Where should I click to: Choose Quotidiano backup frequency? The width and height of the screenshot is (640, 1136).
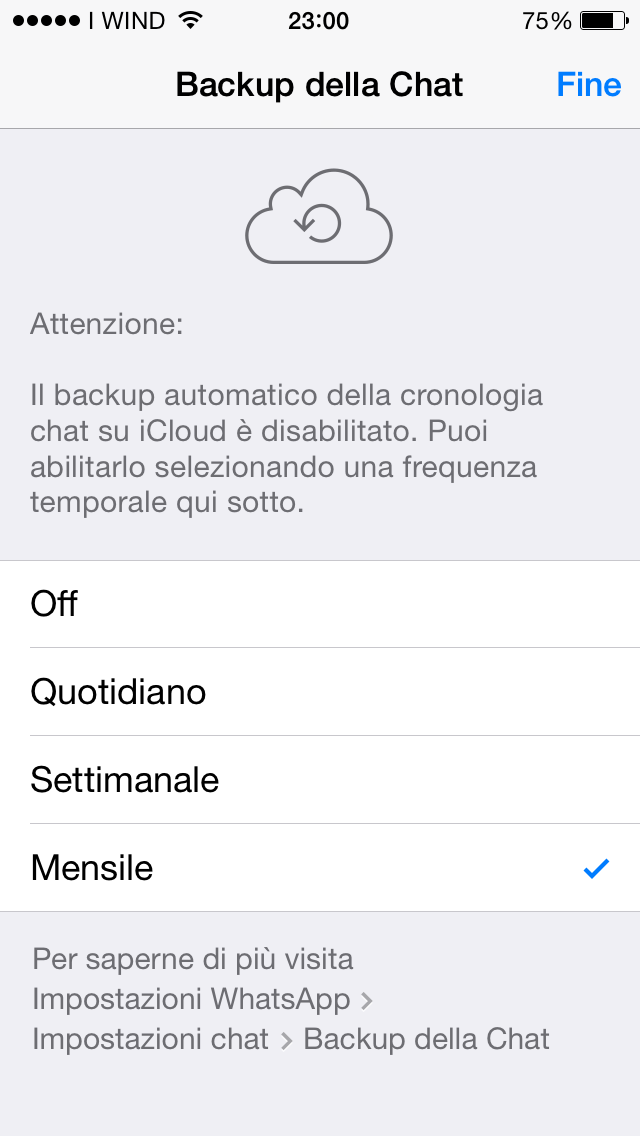pyautogui.click(x=320, y=692)
